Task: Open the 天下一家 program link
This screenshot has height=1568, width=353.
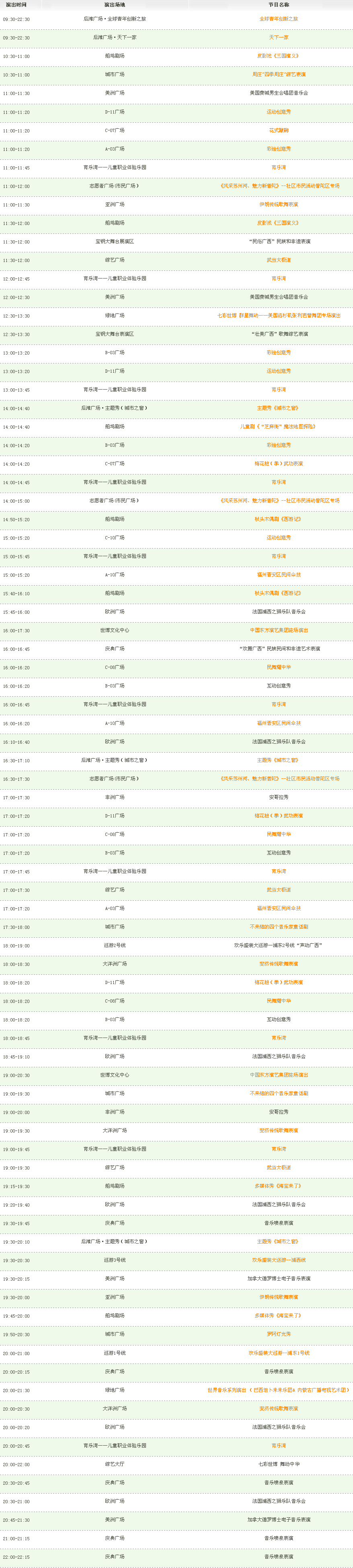Action: point(278,38)
